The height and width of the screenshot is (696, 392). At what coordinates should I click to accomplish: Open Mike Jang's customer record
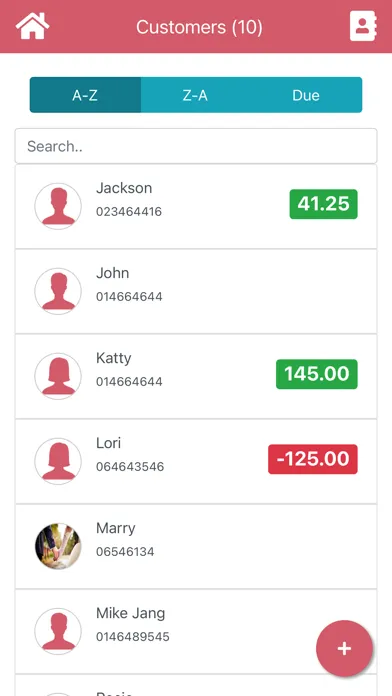pyautogui.click(x=196, y=632)
